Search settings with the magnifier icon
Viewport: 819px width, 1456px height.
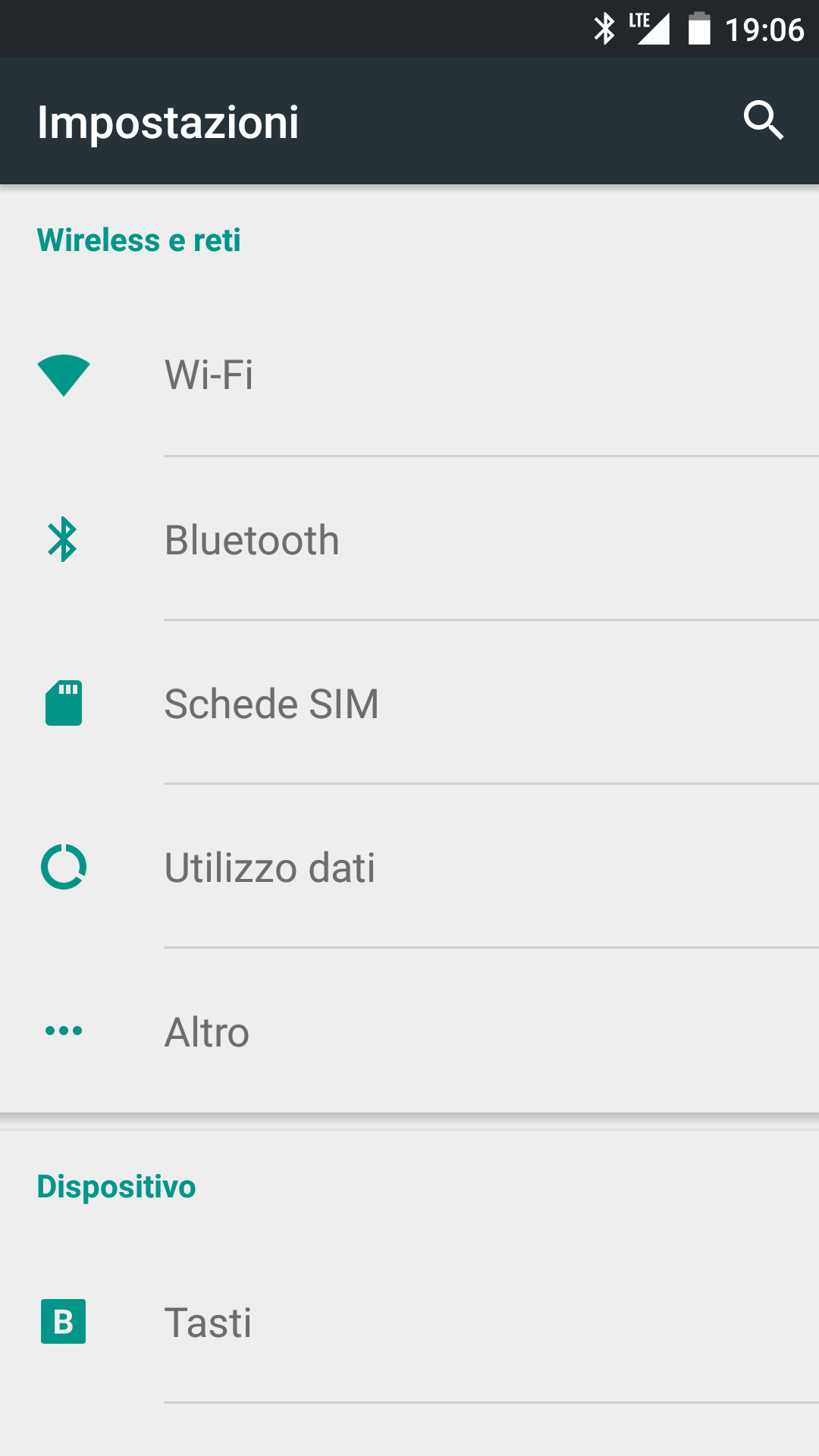pos(763,120)
